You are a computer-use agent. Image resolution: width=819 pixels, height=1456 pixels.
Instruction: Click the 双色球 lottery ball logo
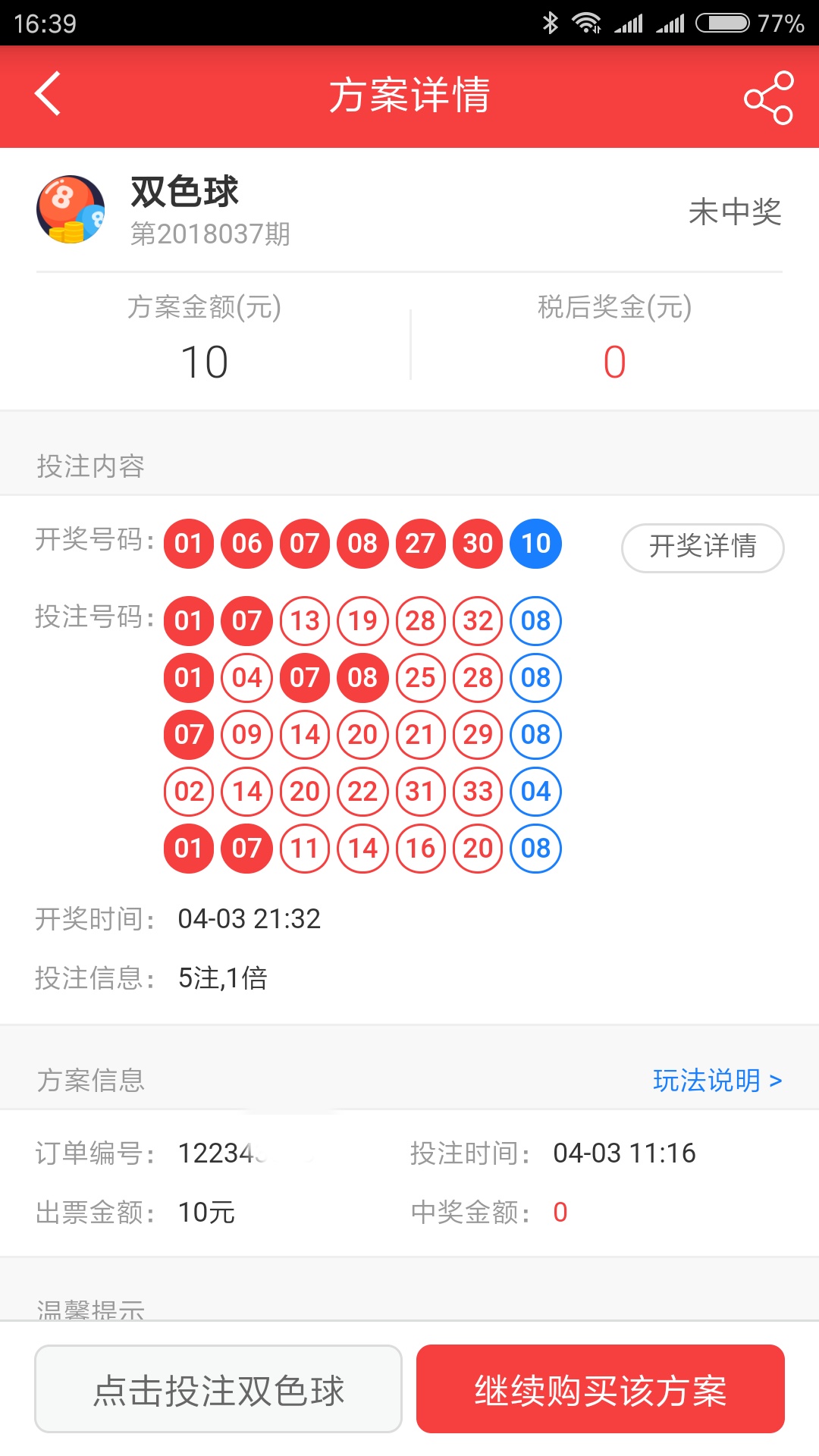[72, 208]
